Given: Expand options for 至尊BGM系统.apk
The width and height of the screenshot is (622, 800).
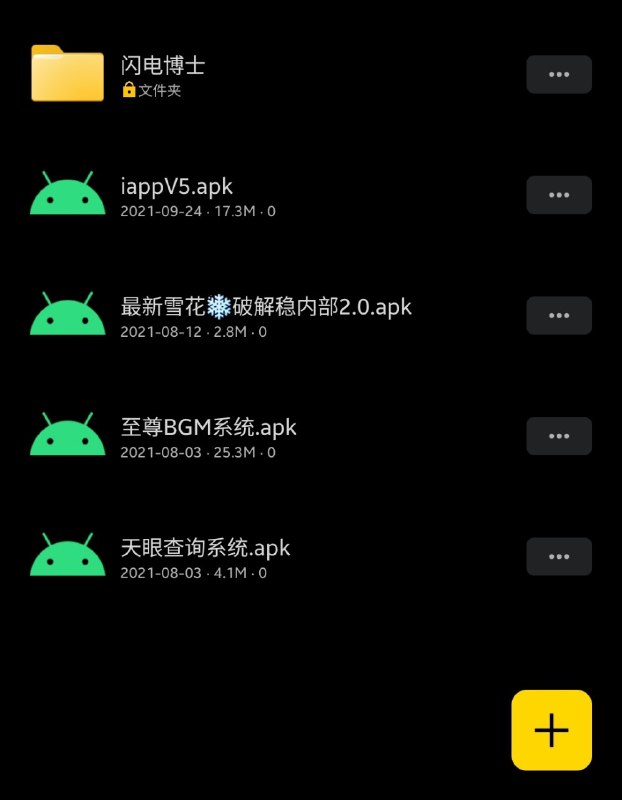Looking at the screenshot, I should click(559, 436).
